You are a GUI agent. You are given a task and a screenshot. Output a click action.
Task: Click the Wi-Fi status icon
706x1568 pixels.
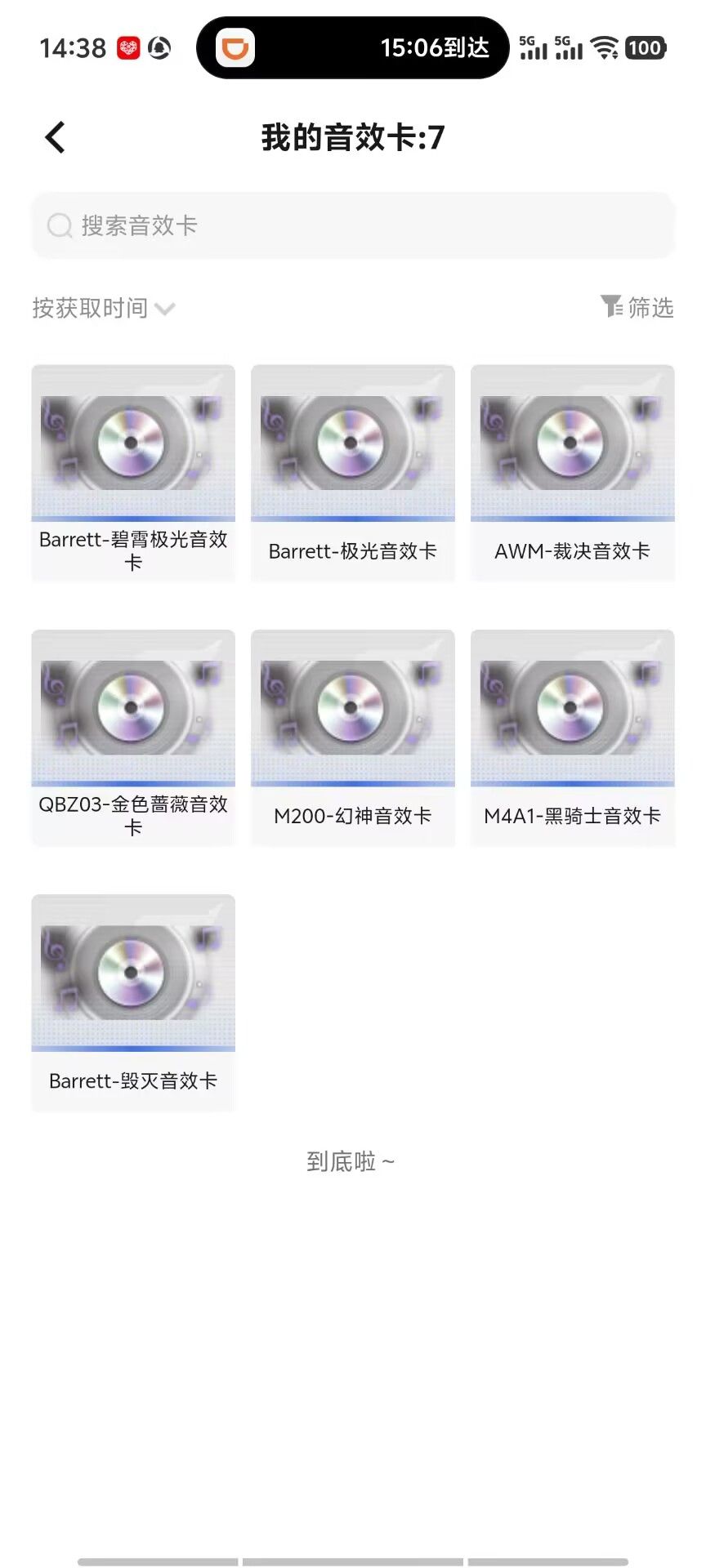click(603, 47)
